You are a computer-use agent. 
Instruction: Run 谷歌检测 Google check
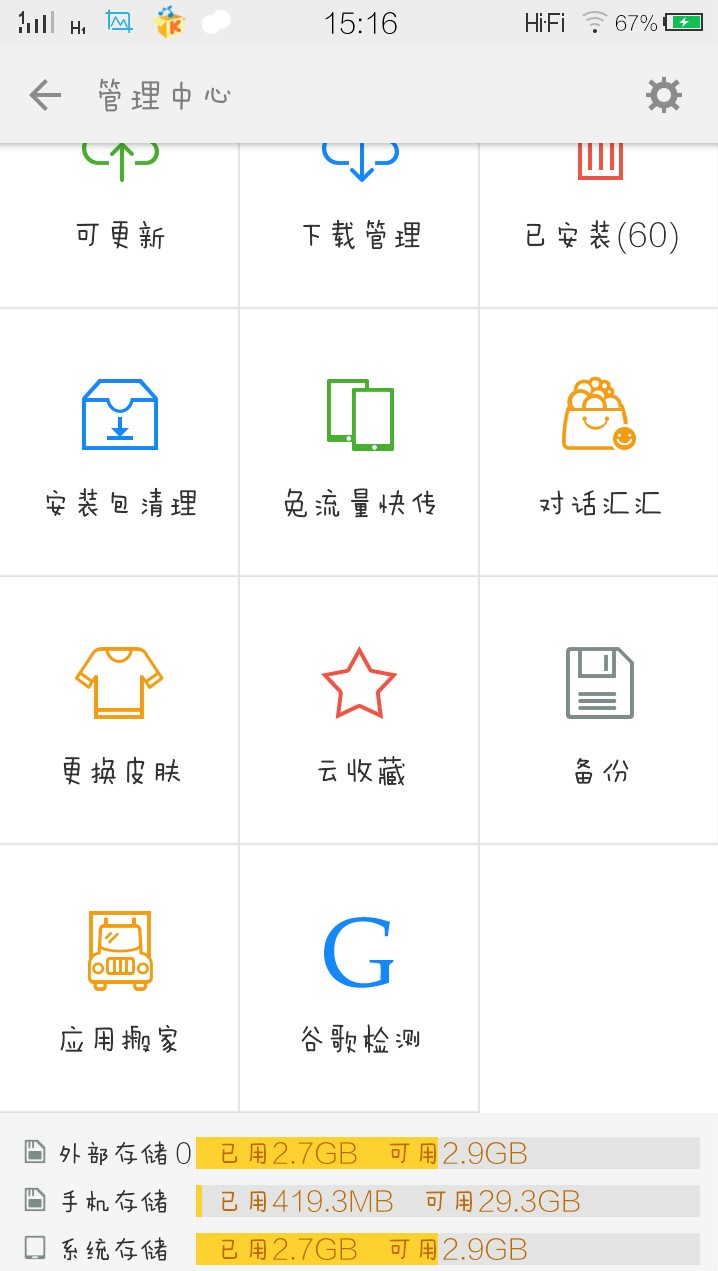pos(360,979)
